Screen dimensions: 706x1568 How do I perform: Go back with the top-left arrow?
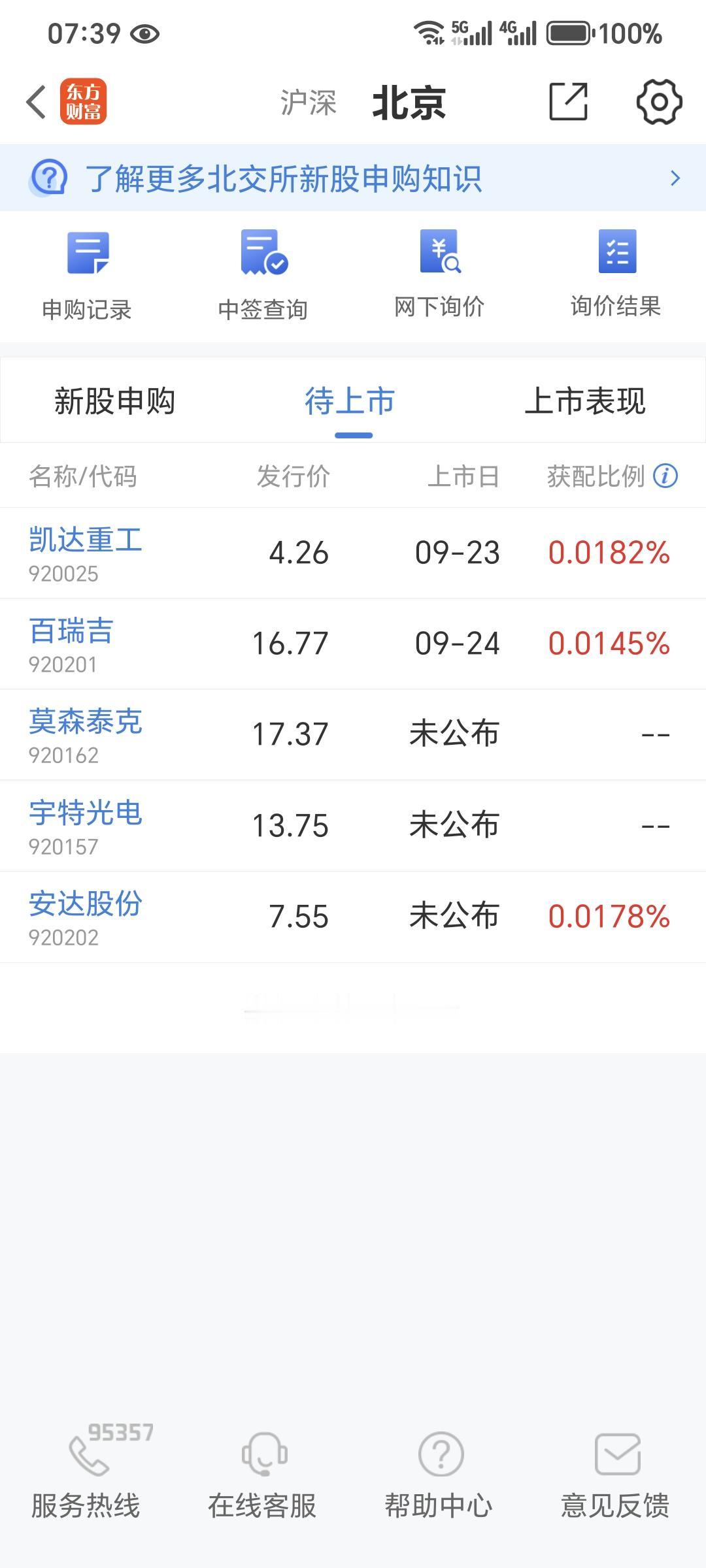click(37, 103)
